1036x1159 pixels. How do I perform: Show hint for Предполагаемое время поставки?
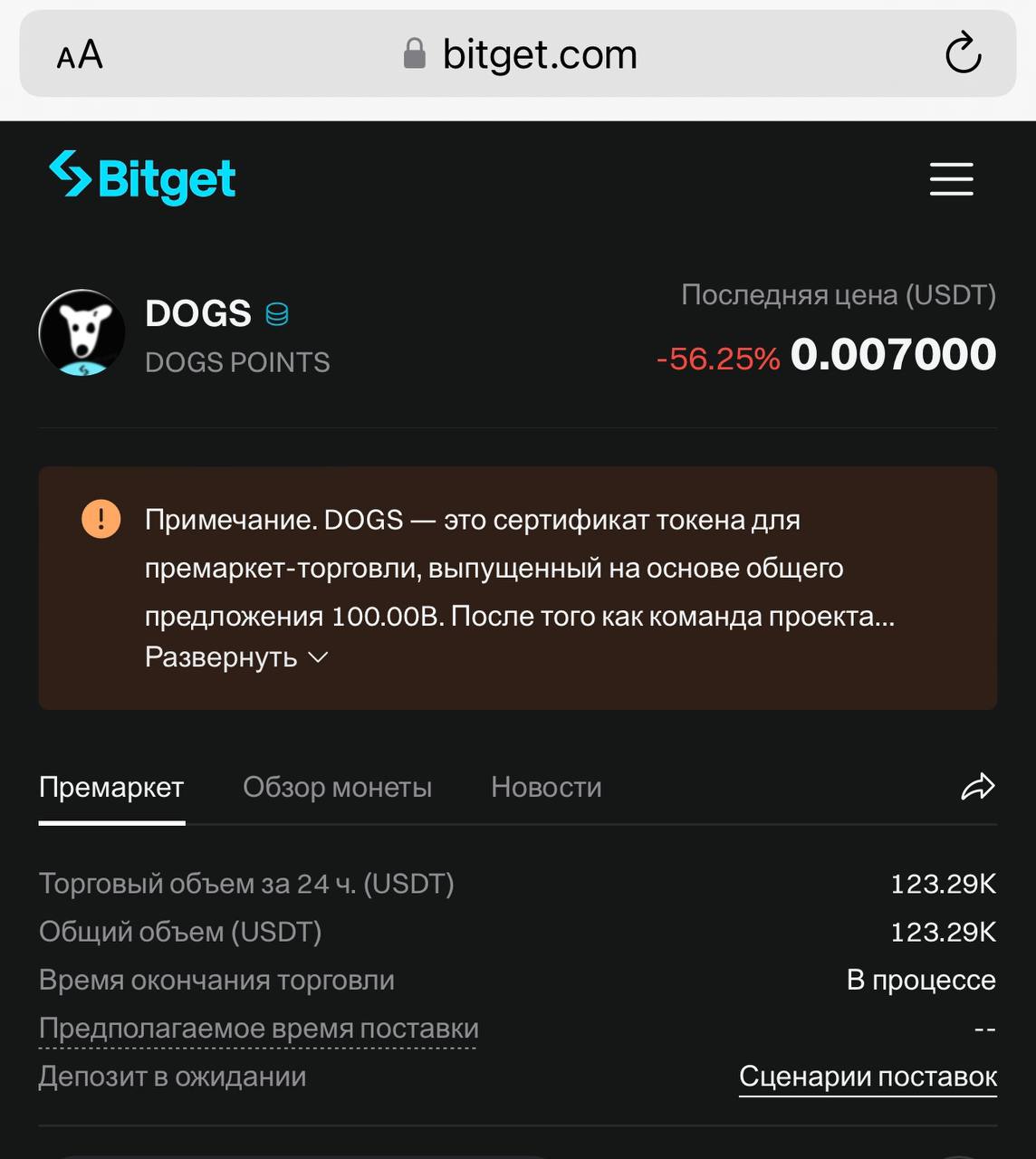[x=258, y=1029]
